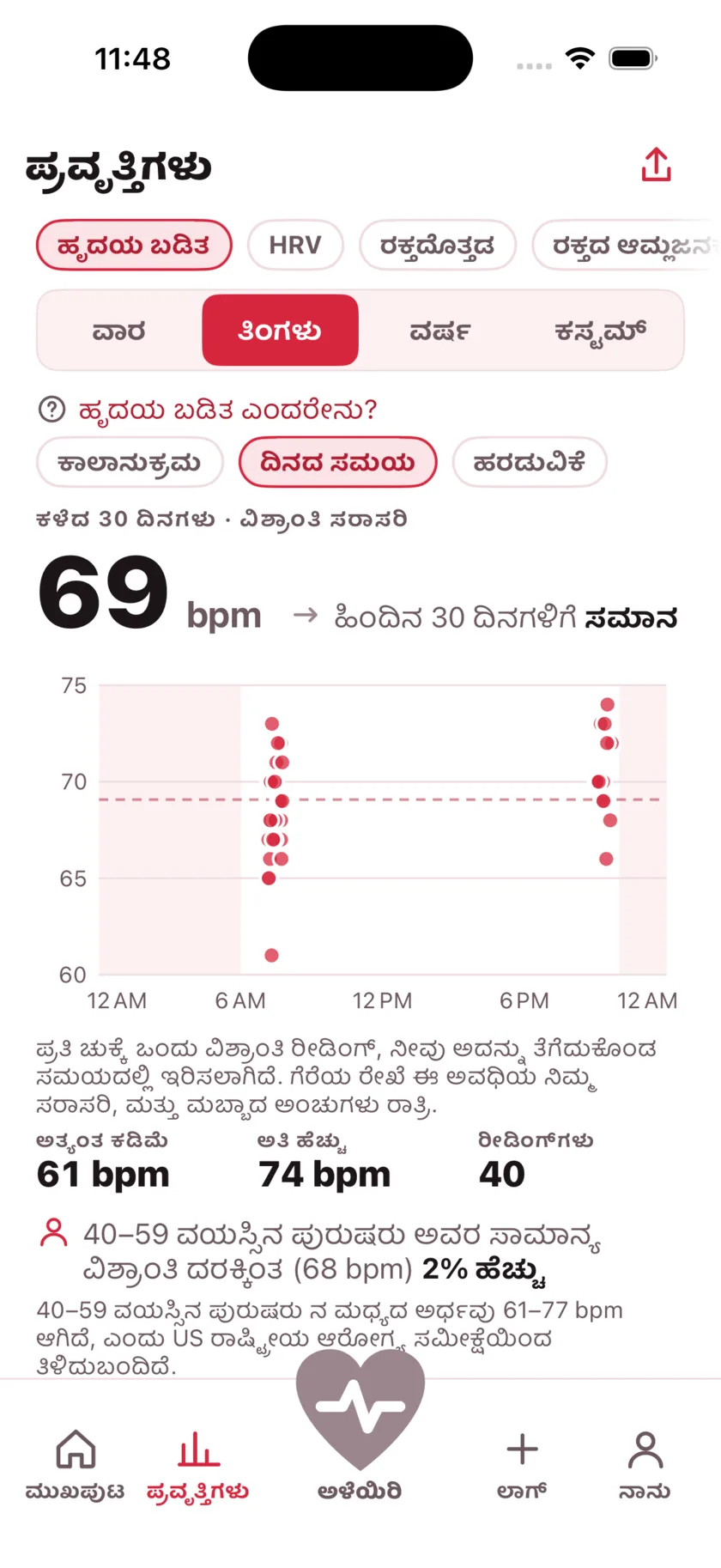The width and height of the screenshot is (721, 1568).
Task: Open the ಪ್ರವೃತ್ತಿಗಳು tab
Action: [198, 1465]
